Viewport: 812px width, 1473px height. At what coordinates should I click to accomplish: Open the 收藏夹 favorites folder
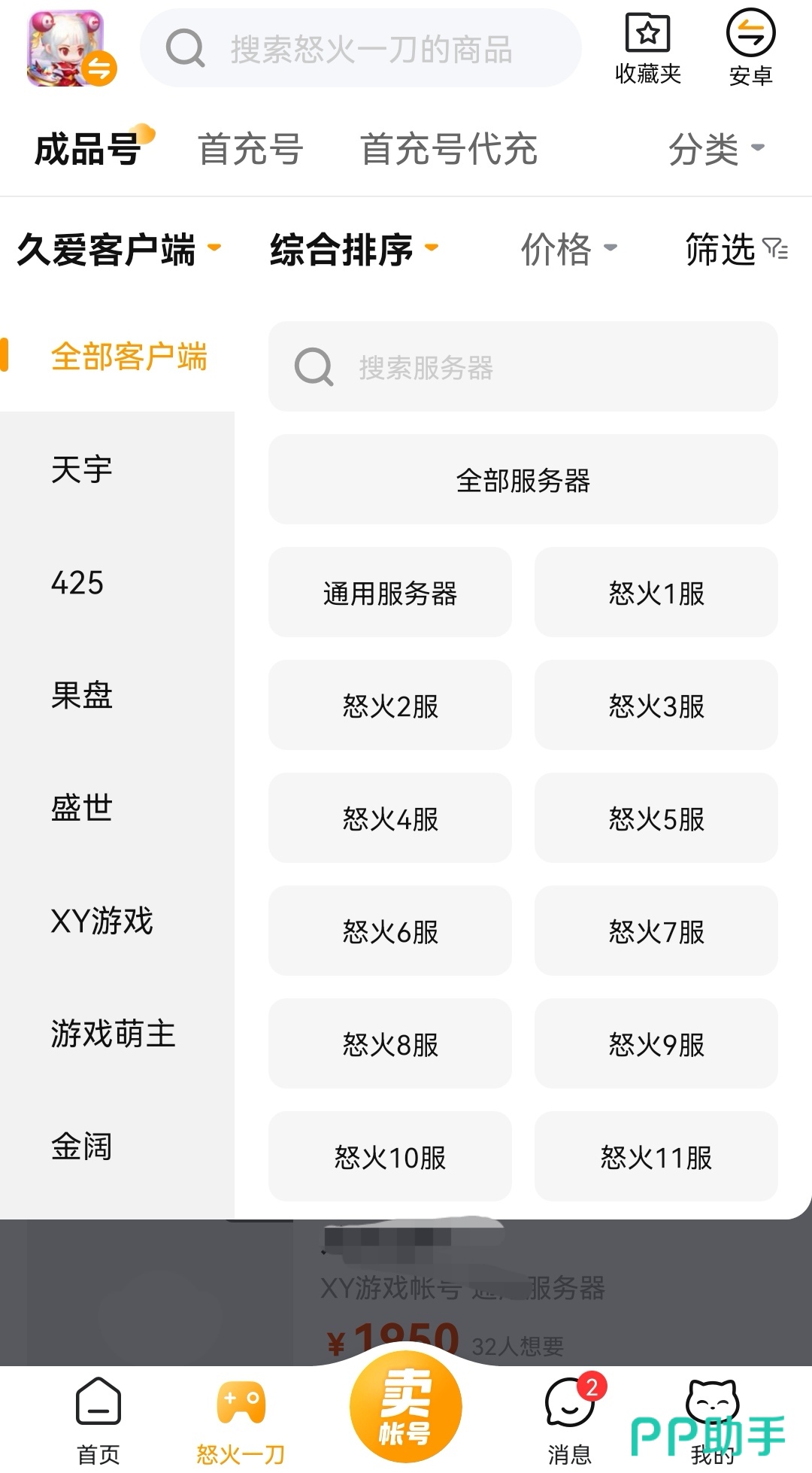click(x=647, y=48)
